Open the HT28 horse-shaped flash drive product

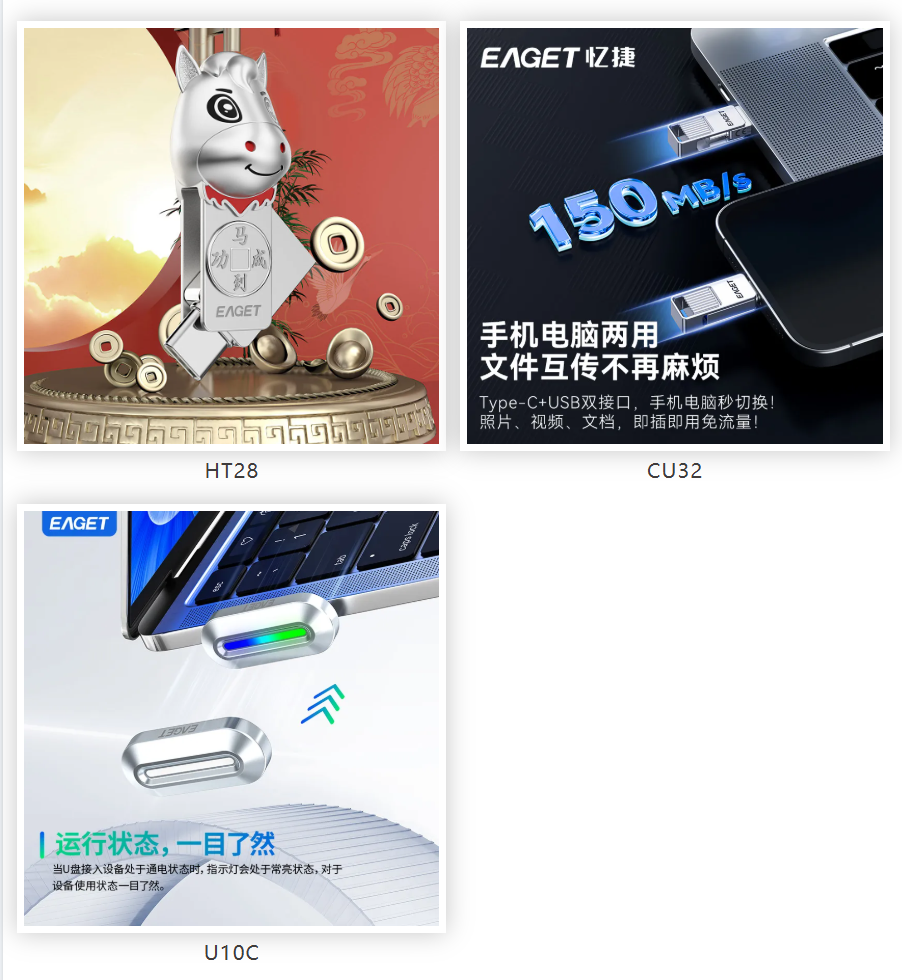coord(231,236)
